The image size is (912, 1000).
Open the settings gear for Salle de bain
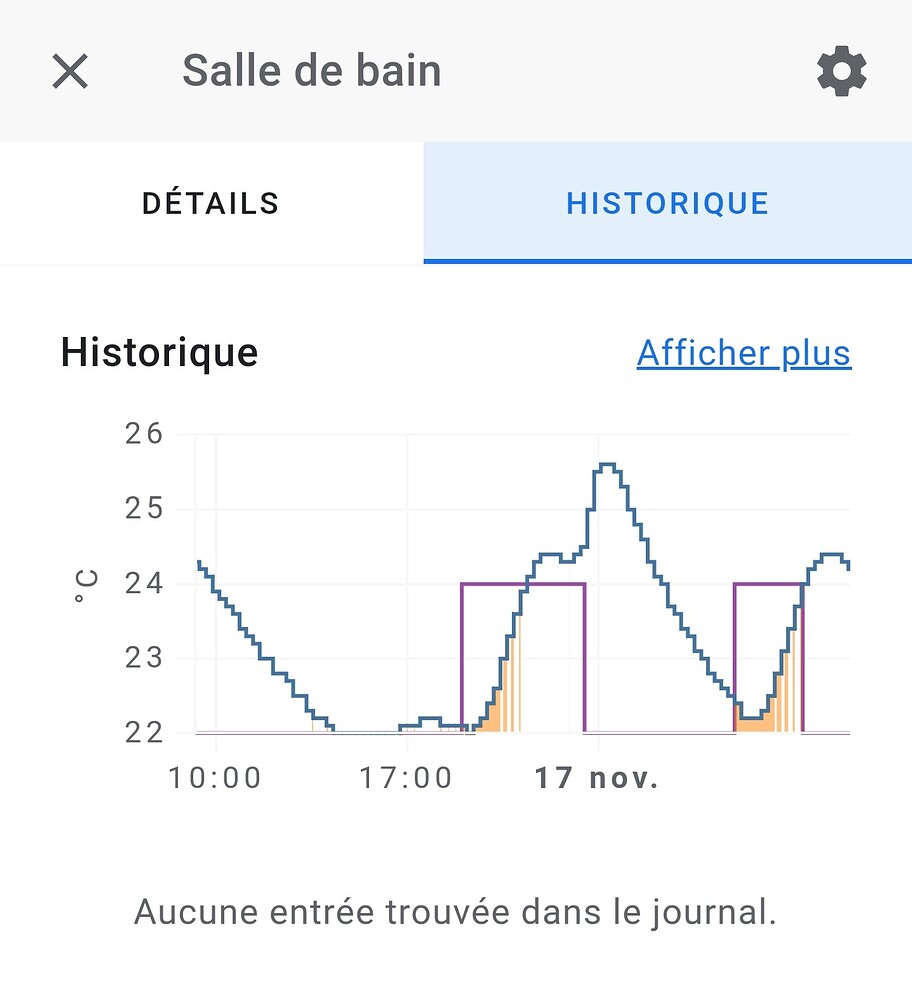click(840, 71)
